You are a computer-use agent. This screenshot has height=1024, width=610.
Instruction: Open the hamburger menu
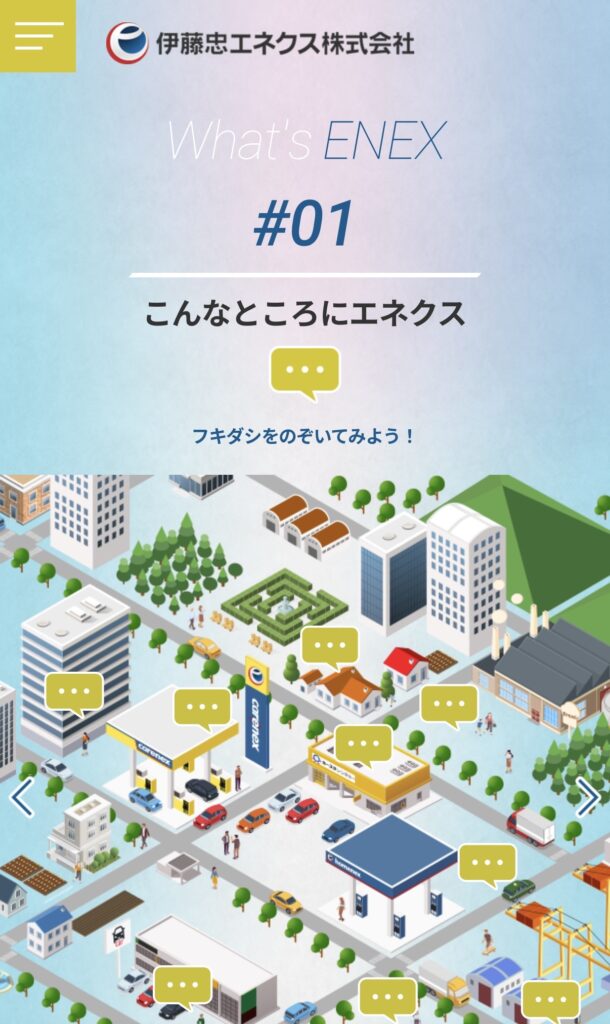38,36
